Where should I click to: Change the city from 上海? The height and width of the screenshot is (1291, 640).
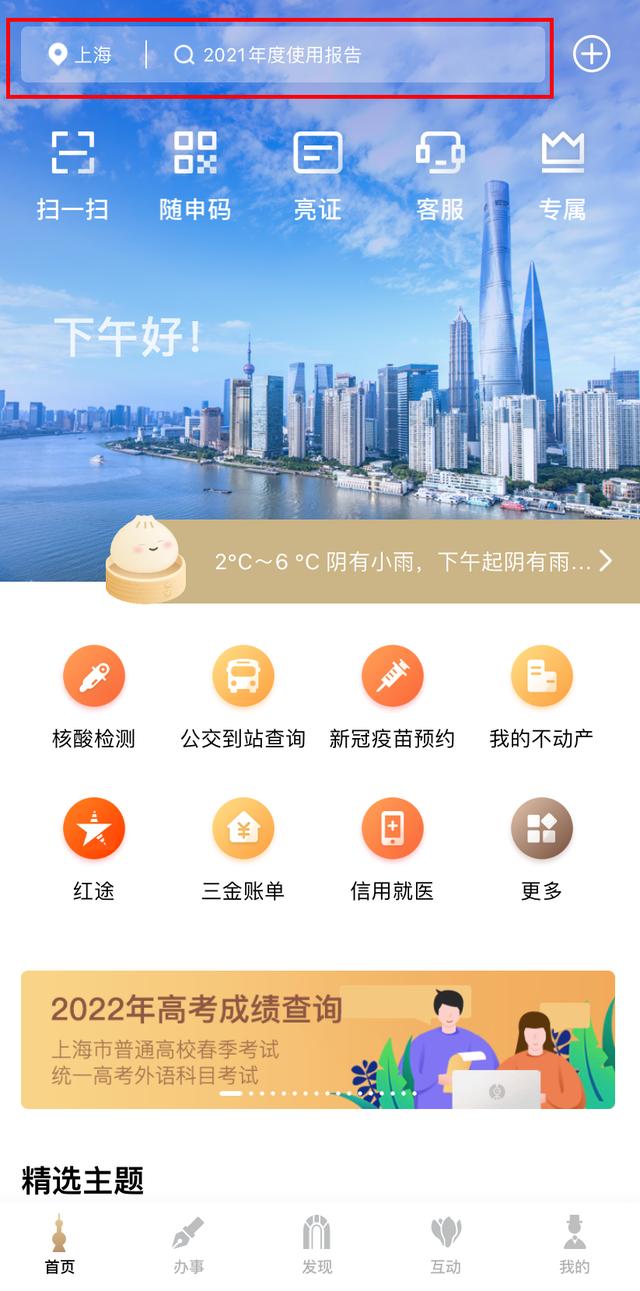[x=80, y=55]
